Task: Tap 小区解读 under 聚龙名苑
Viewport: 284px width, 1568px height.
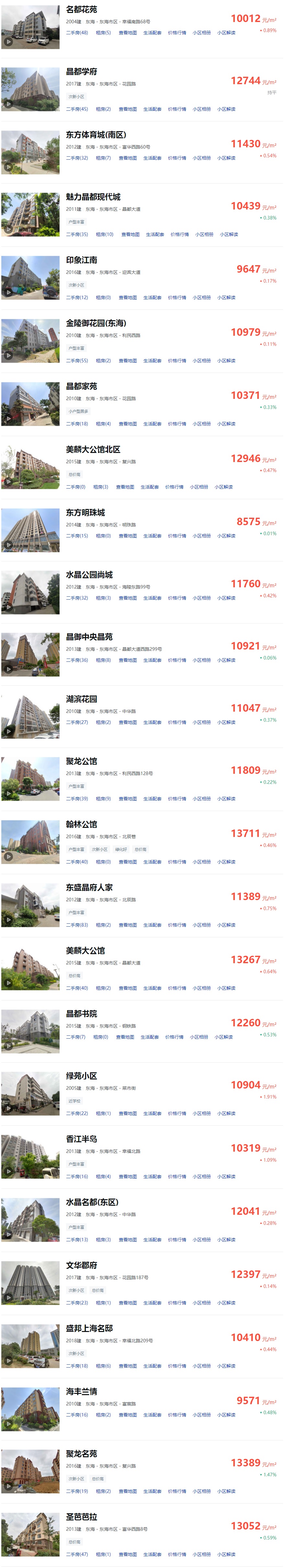Action: [x=226, y=1491]
